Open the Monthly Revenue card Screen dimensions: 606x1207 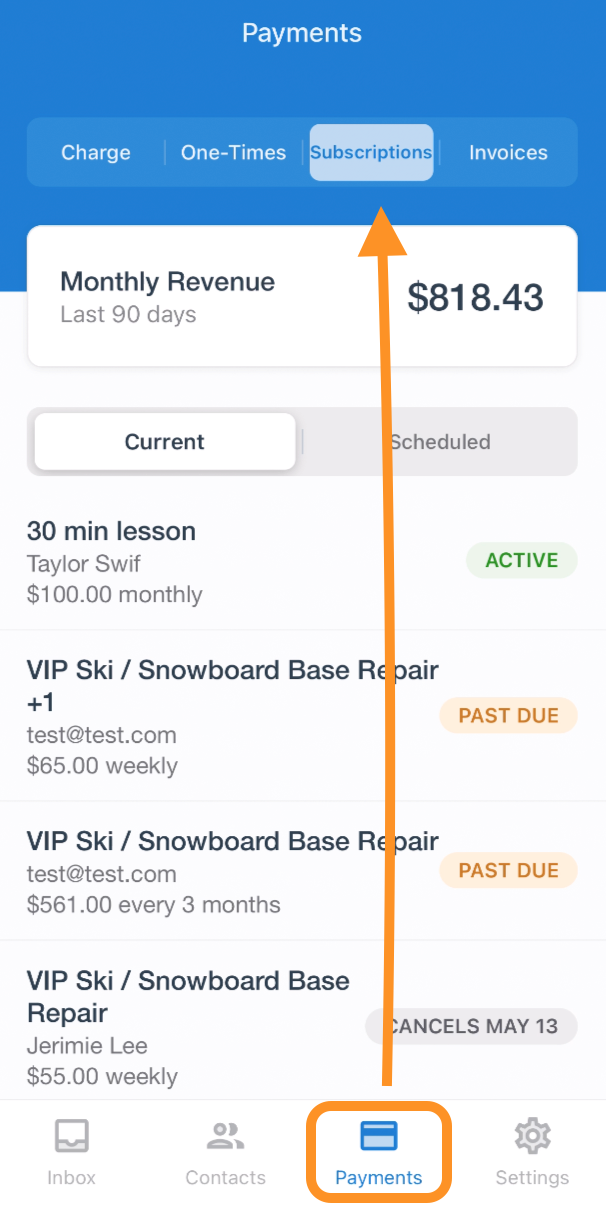point(302,297)
